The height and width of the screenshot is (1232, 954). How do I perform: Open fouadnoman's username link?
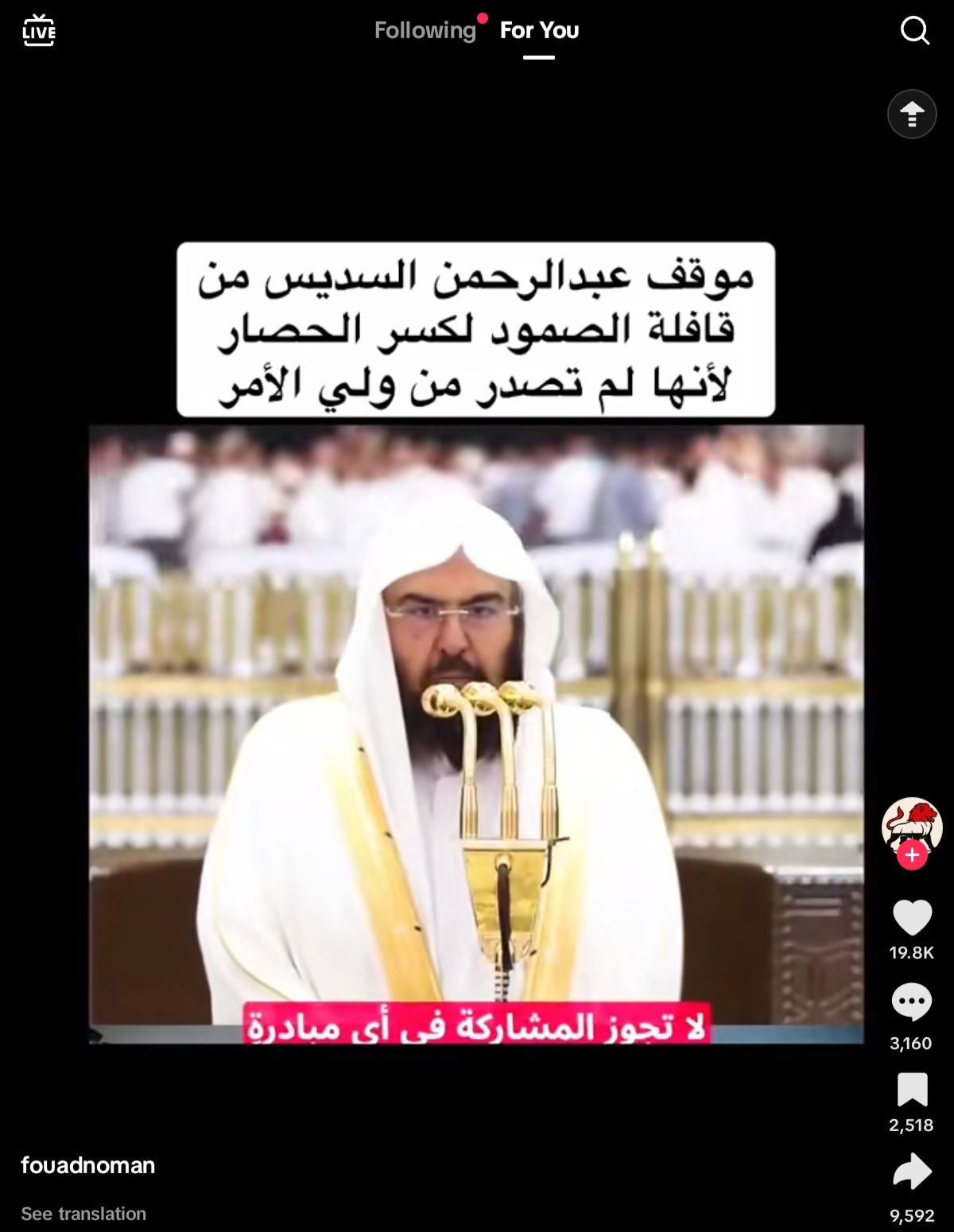pos(88,1165)
